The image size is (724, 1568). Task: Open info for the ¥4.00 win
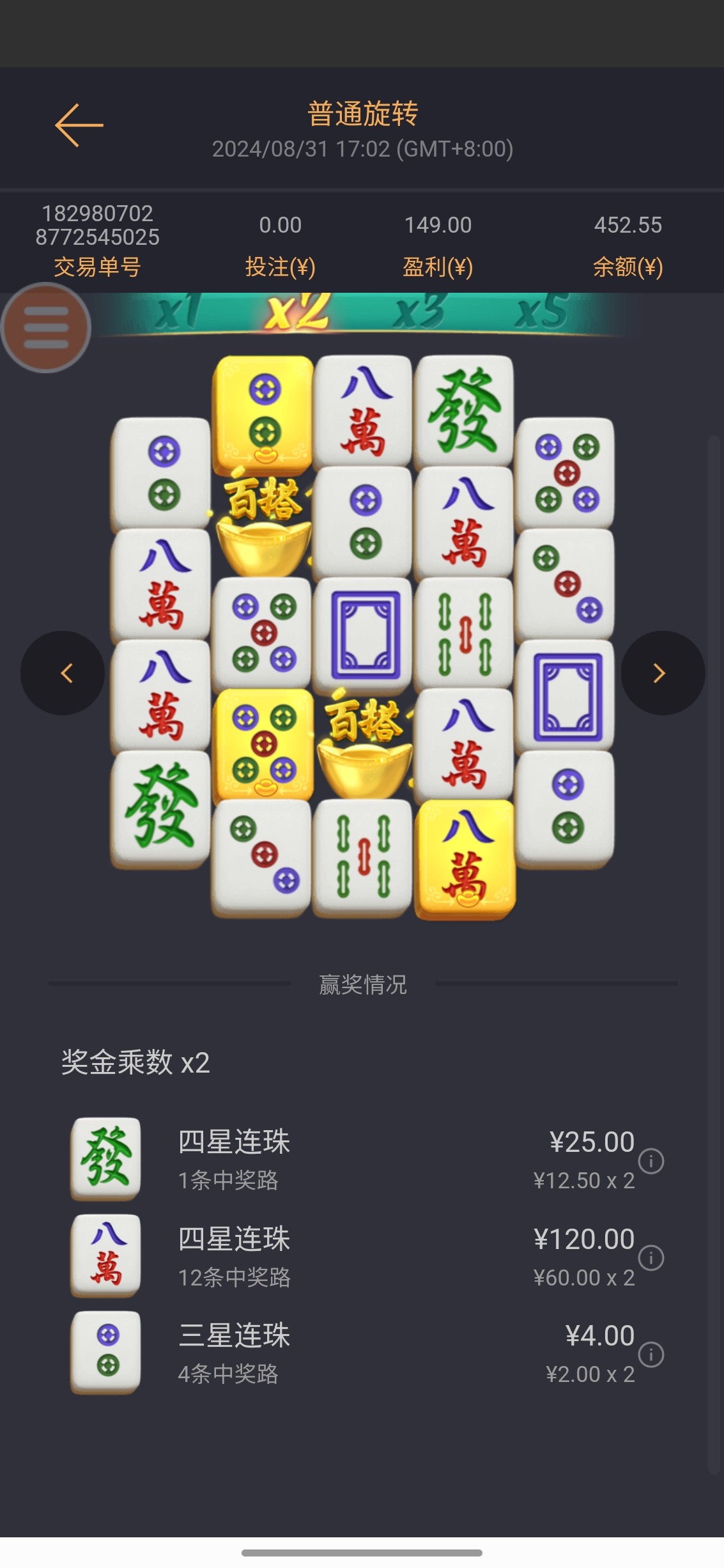point(651,1354)
